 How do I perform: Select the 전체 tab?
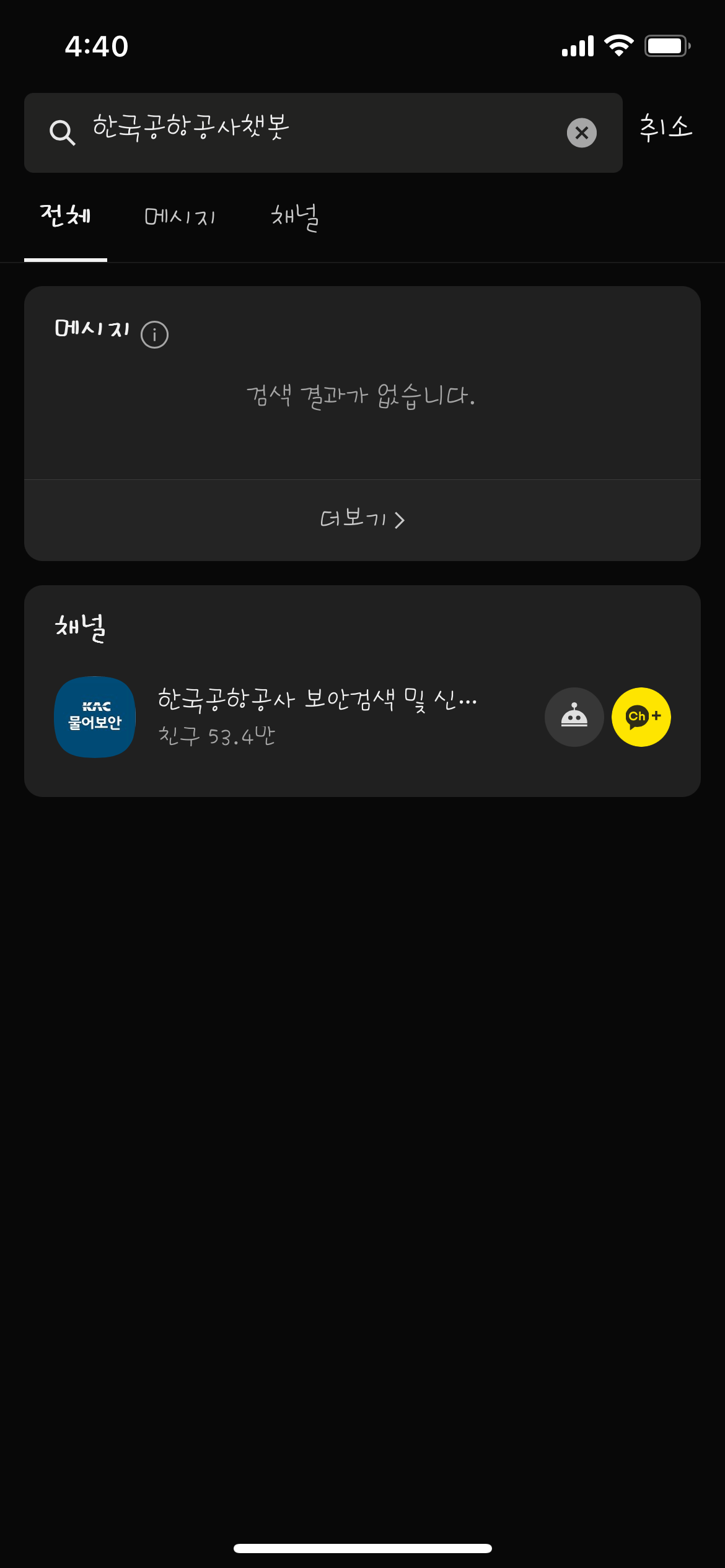(65, 217)
